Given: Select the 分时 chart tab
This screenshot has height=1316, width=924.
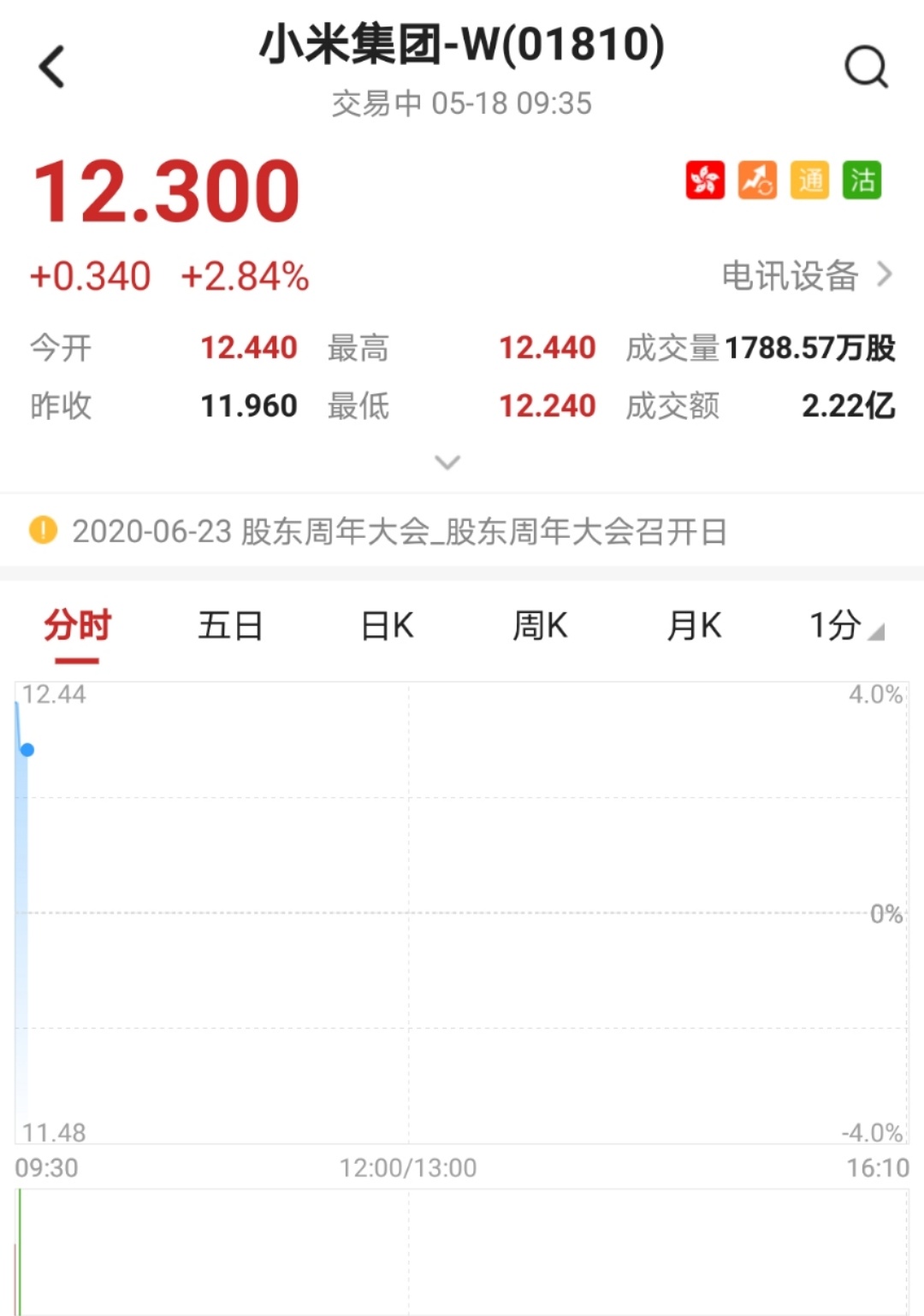Looking at the screenshot, I should coord(77,626).
